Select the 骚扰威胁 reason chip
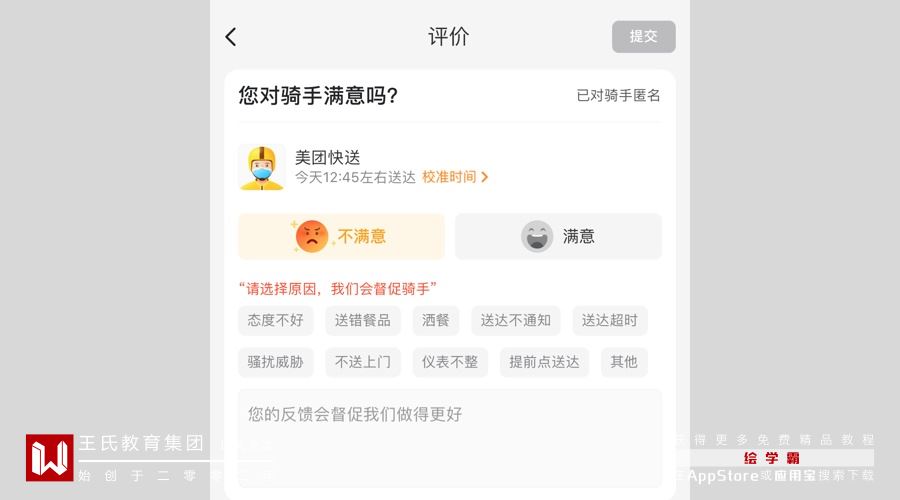The height and width of the screenshot is (500, 900). [276, 362]
